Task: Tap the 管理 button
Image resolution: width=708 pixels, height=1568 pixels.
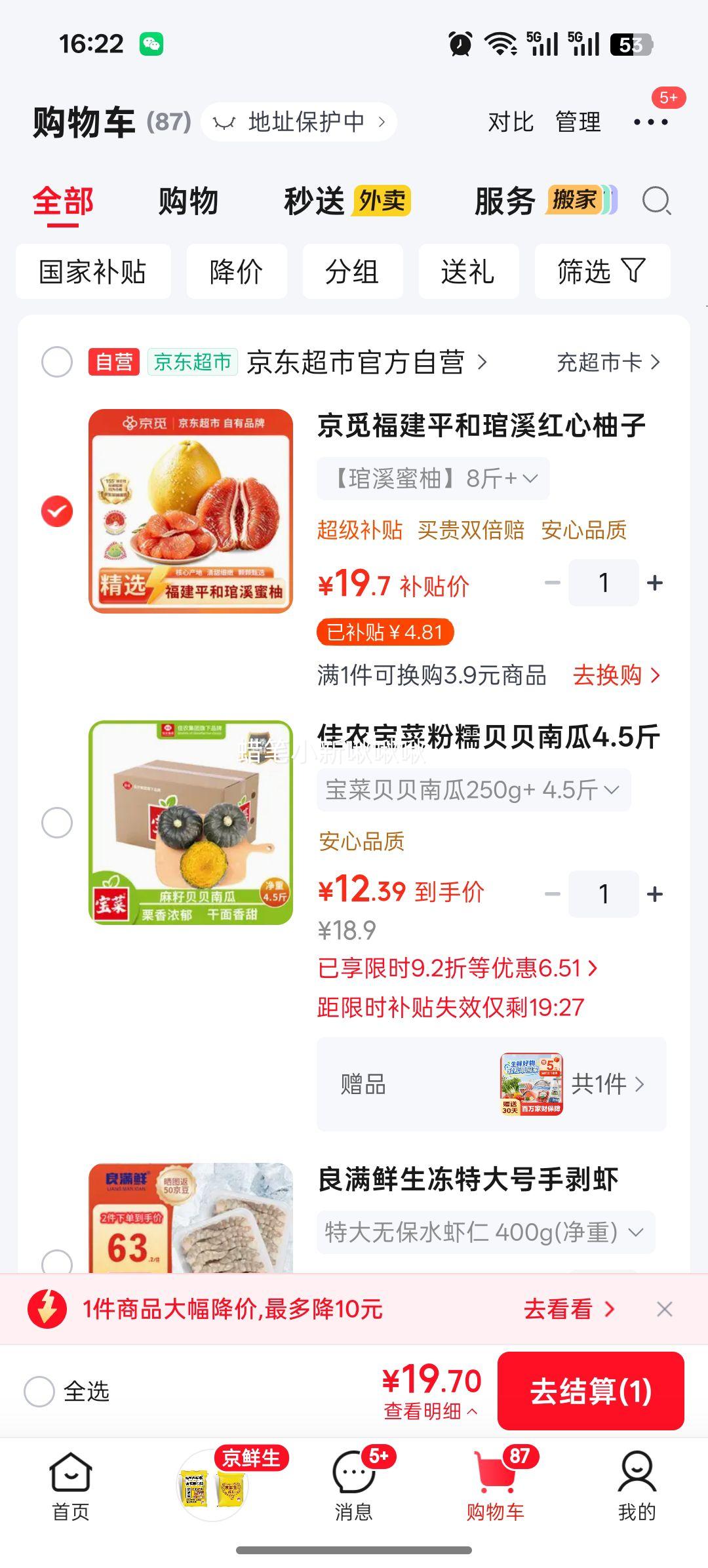Action: pos(578,122)
